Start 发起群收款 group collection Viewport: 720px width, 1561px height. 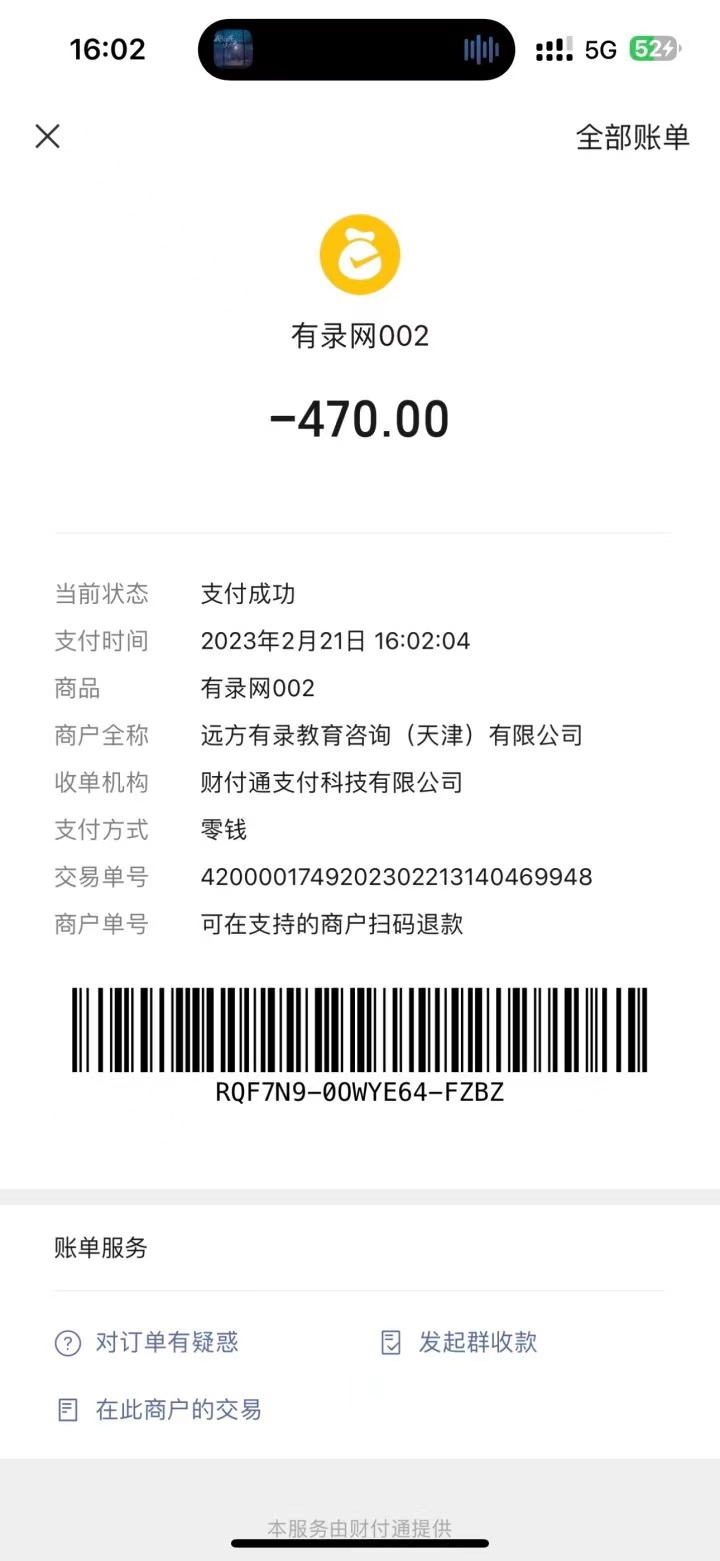click(x=460, y=1342)
